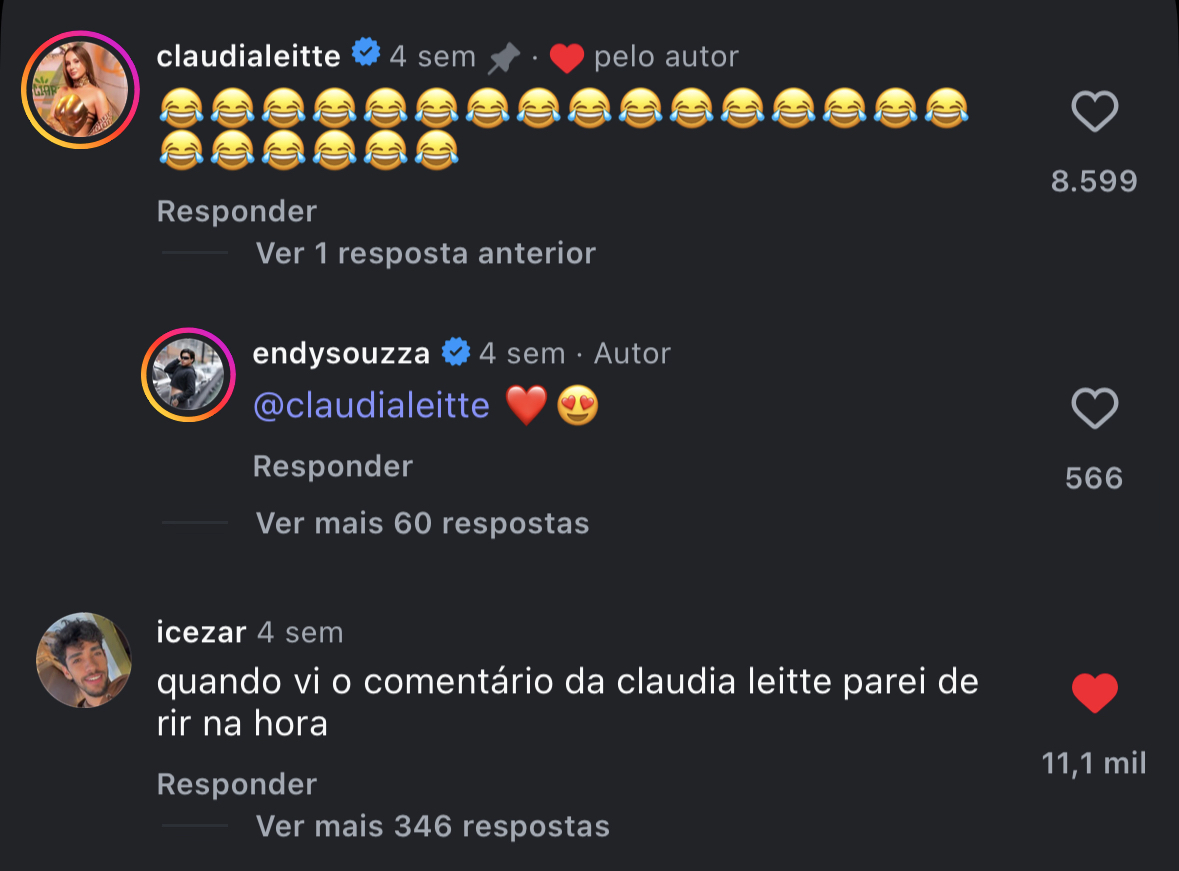
Task: Open the @claudialeitte mention link
Action: point(372,407)
